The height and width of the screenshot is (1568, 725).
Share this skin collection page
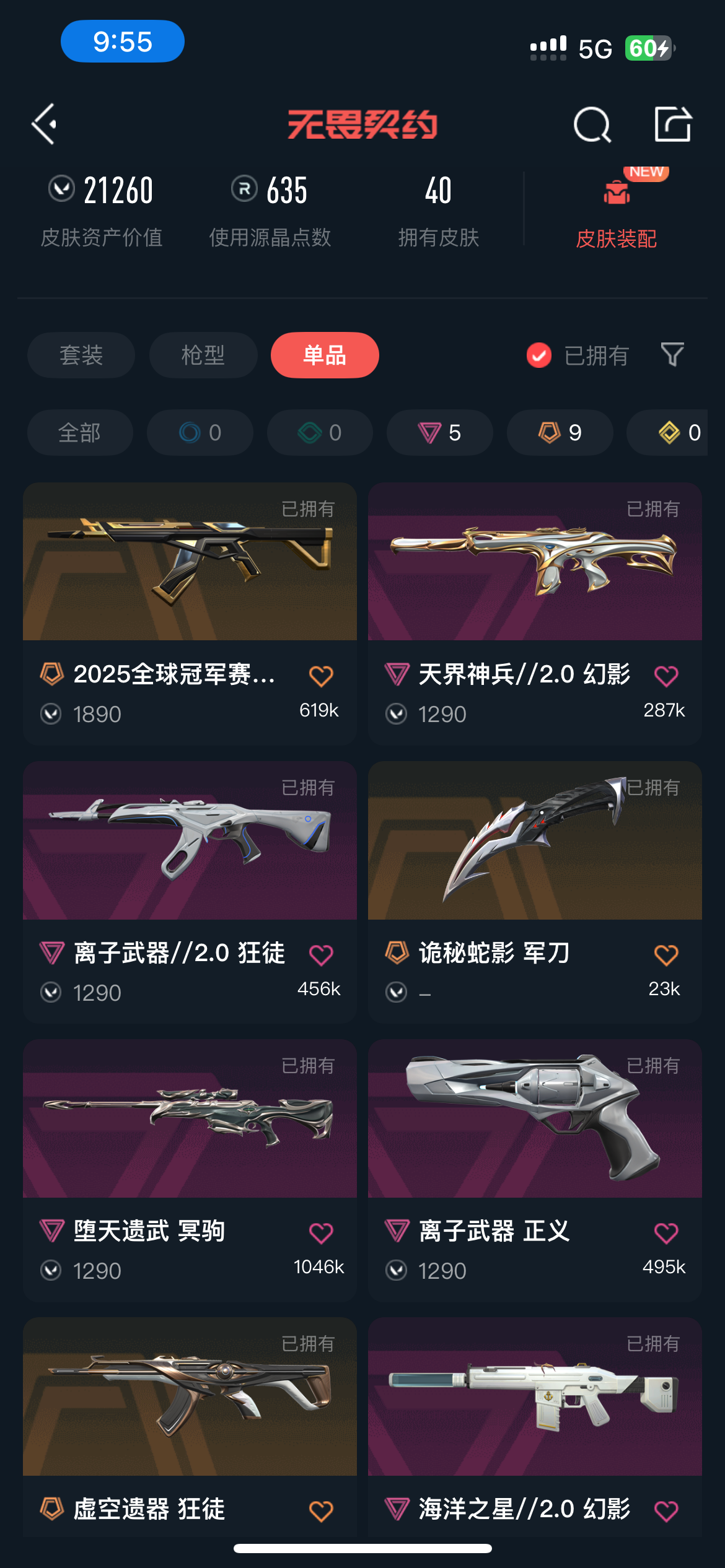pos(673,124)
